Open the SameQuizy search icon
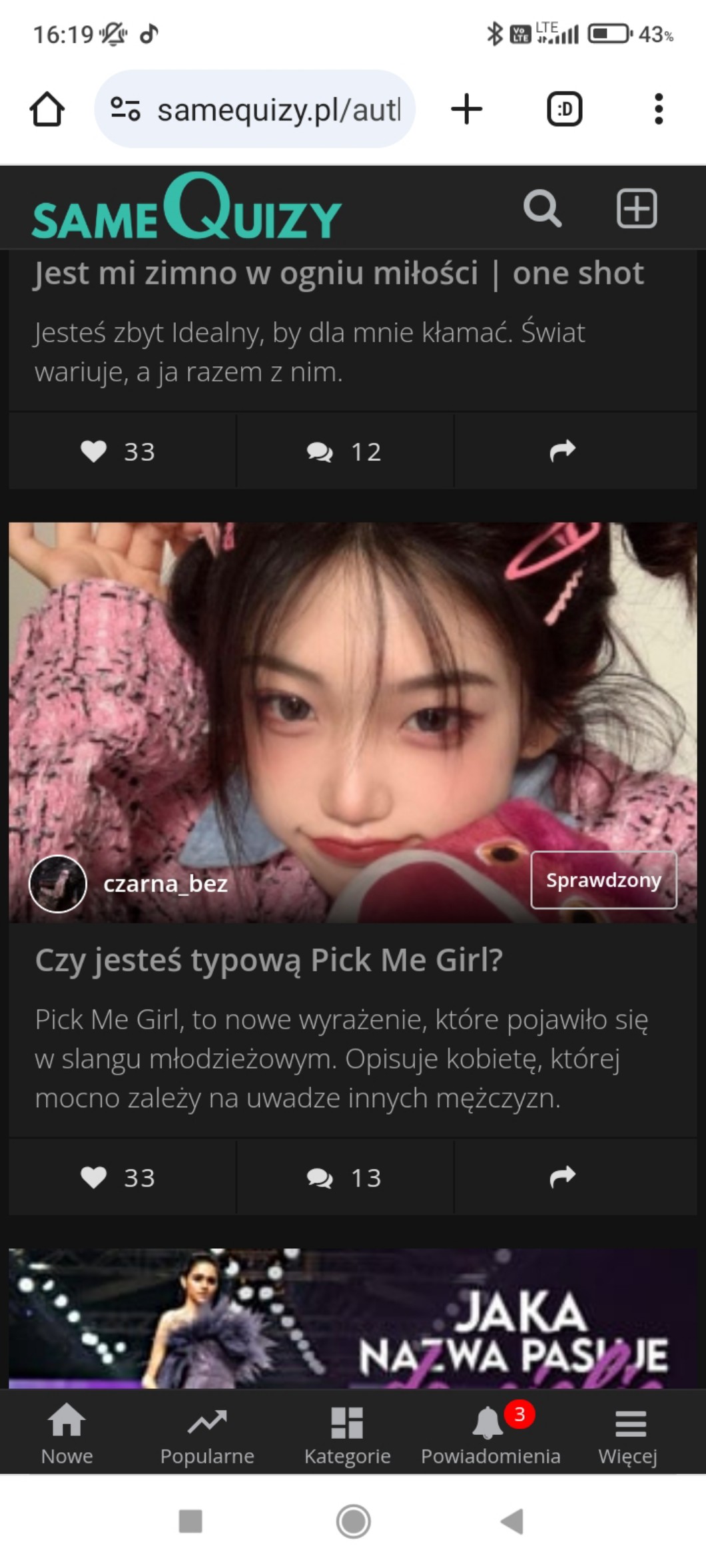706x1568 pixels. (x=542, y=209)
